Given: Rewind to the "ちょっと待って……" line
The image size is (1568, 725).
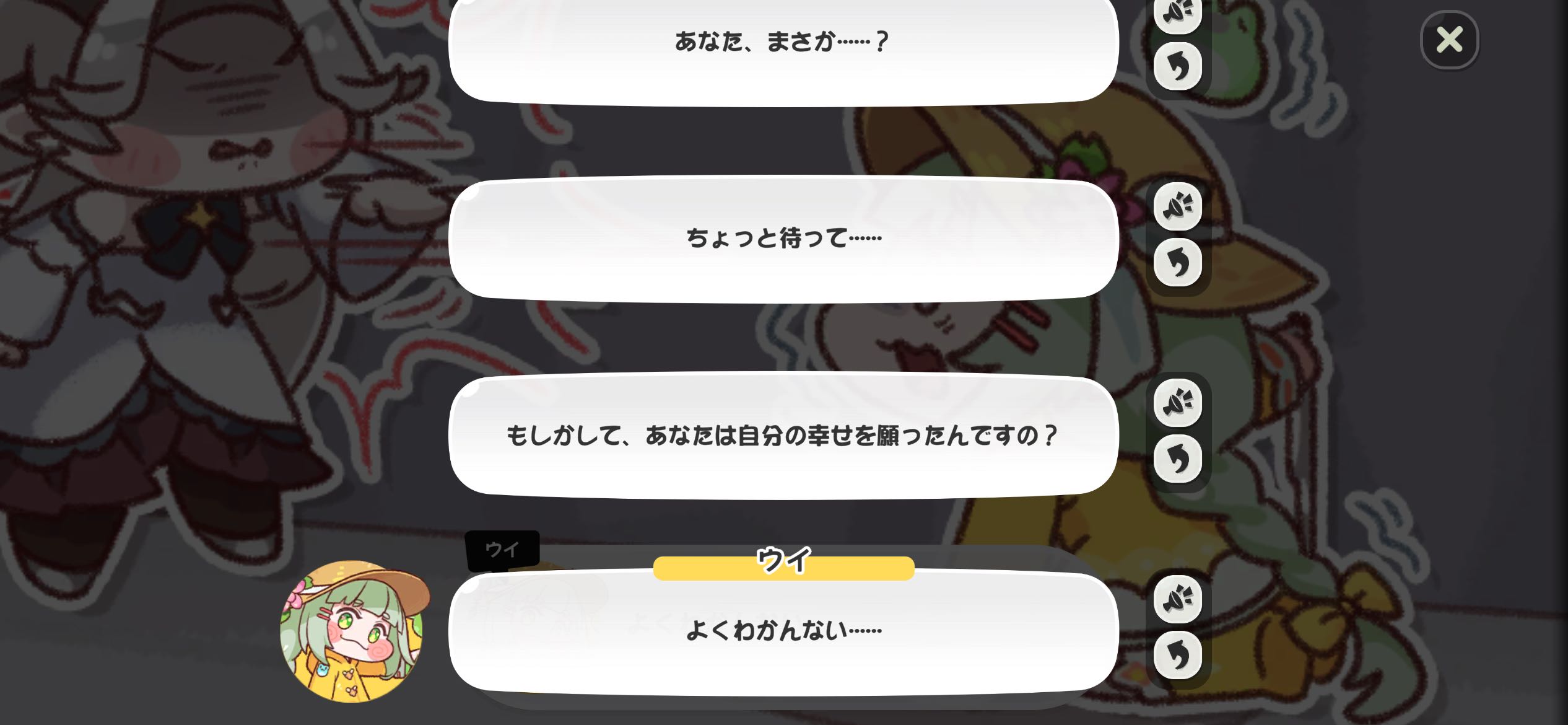Looking at the screenshot, I should [1177, 262].
